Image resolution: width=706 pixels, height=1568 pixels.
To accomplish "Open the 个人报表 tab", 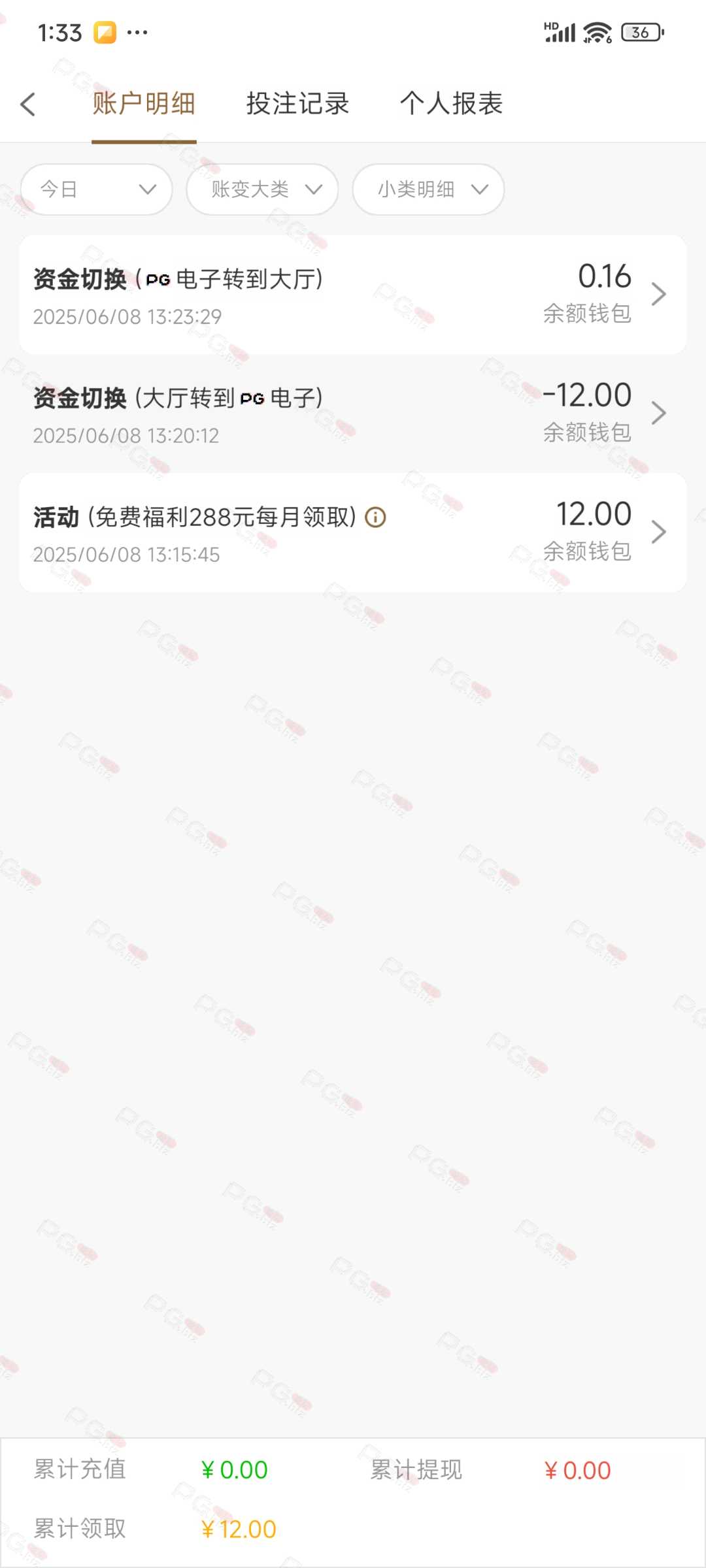I will pos(452,104).
